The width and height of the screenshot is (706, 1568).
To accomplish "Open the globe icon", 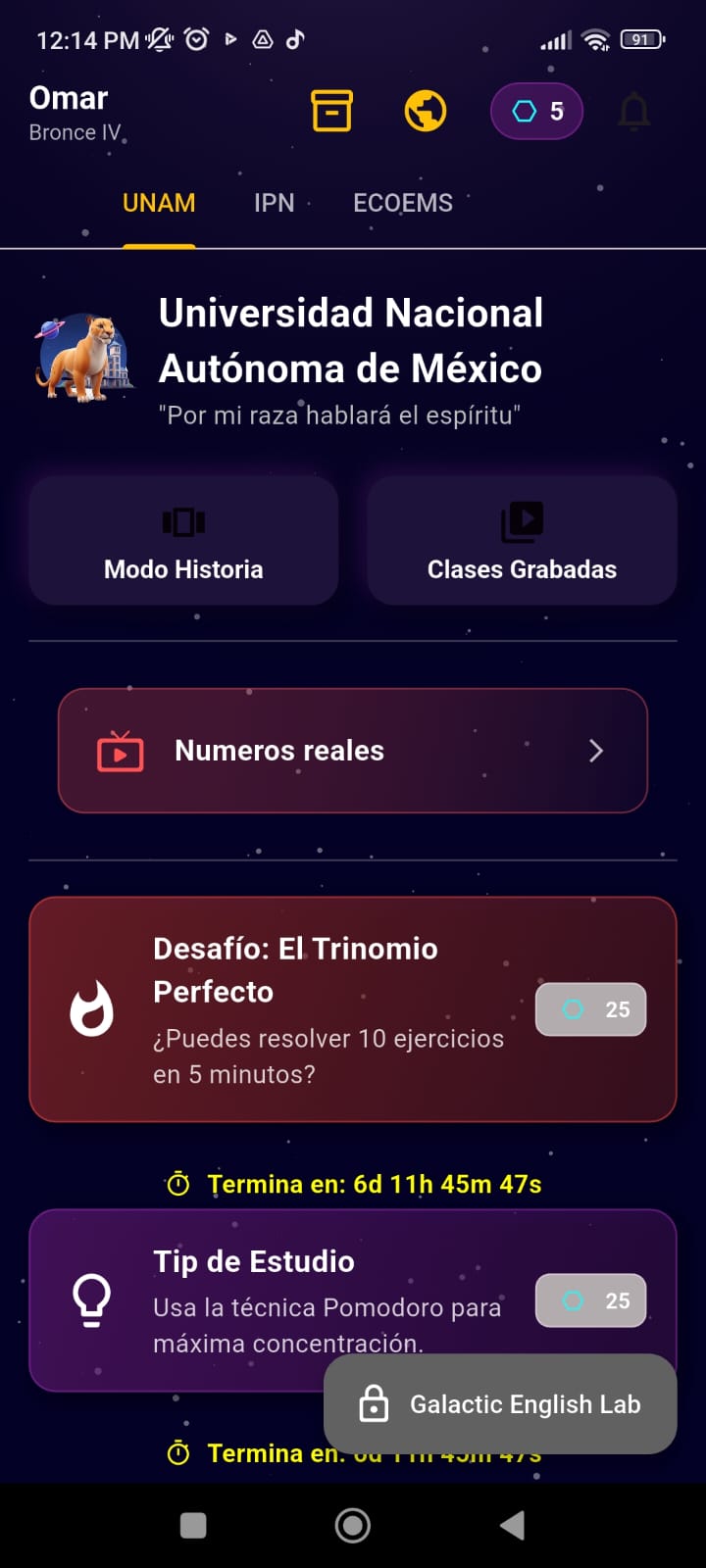I will click(x=426, y=111).
